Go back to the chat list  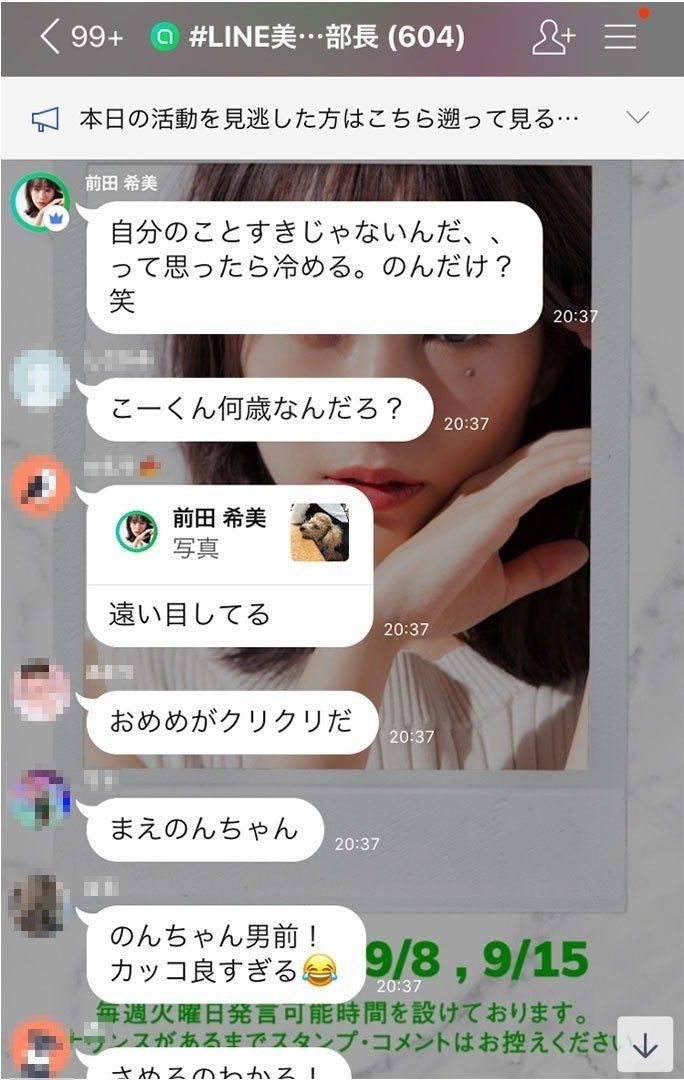(x=50, y=38)
